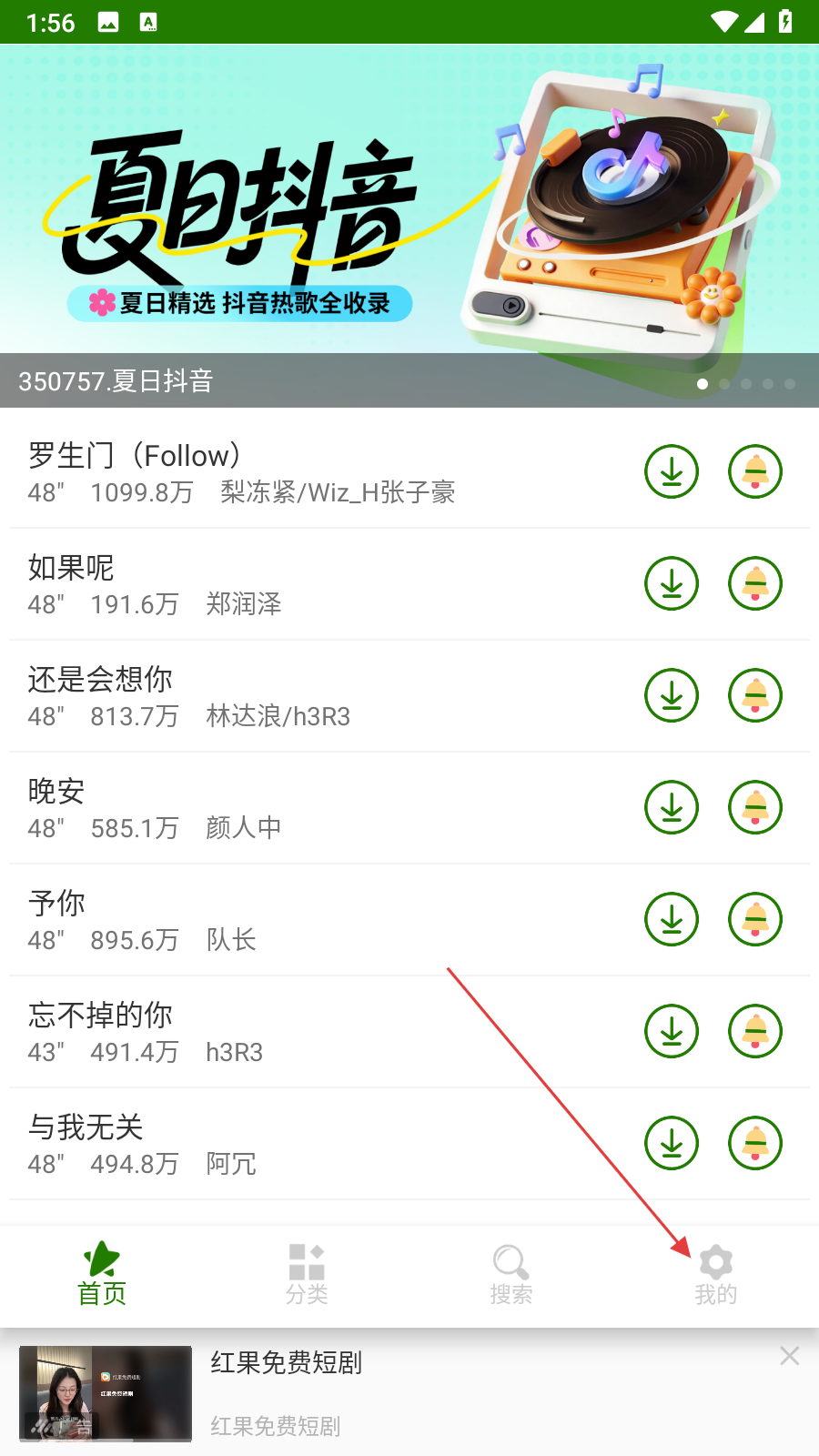Download the song 如果呢

pos(672,583)
